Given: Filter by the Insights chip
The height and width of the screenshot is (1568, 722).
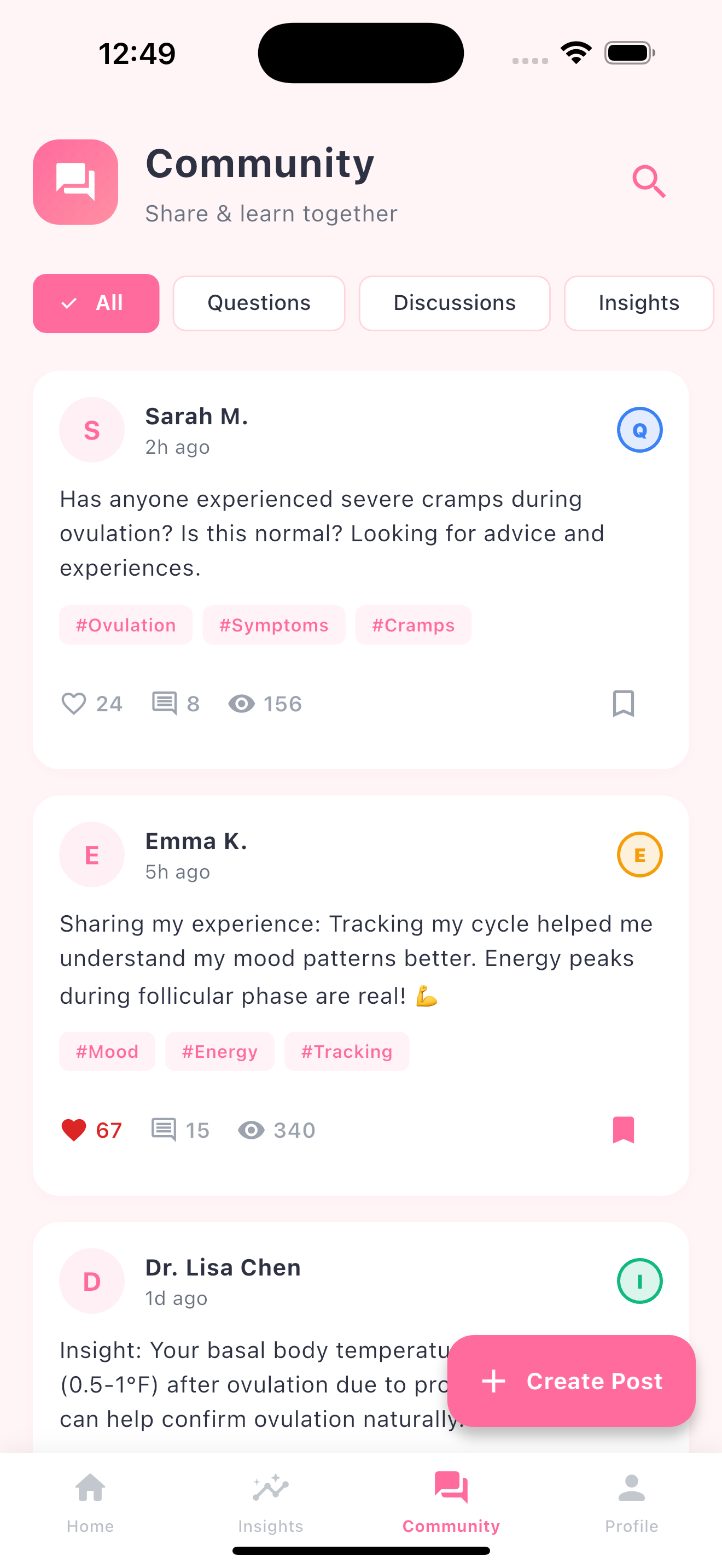Looking at the screenshot, I should point(638,303).
